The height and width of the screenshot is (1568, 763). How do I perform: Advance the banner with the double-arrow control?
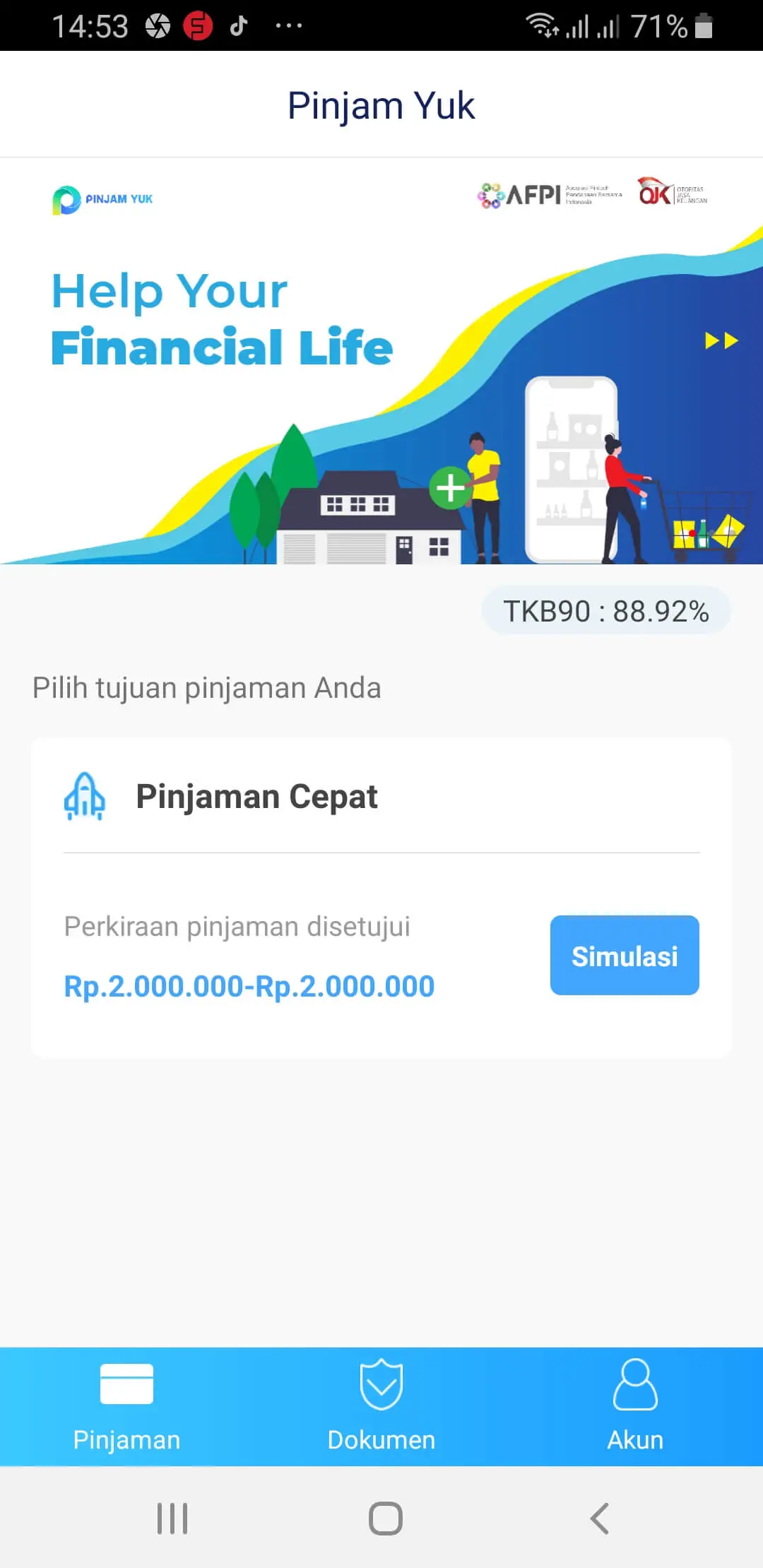tap(720, 341)
